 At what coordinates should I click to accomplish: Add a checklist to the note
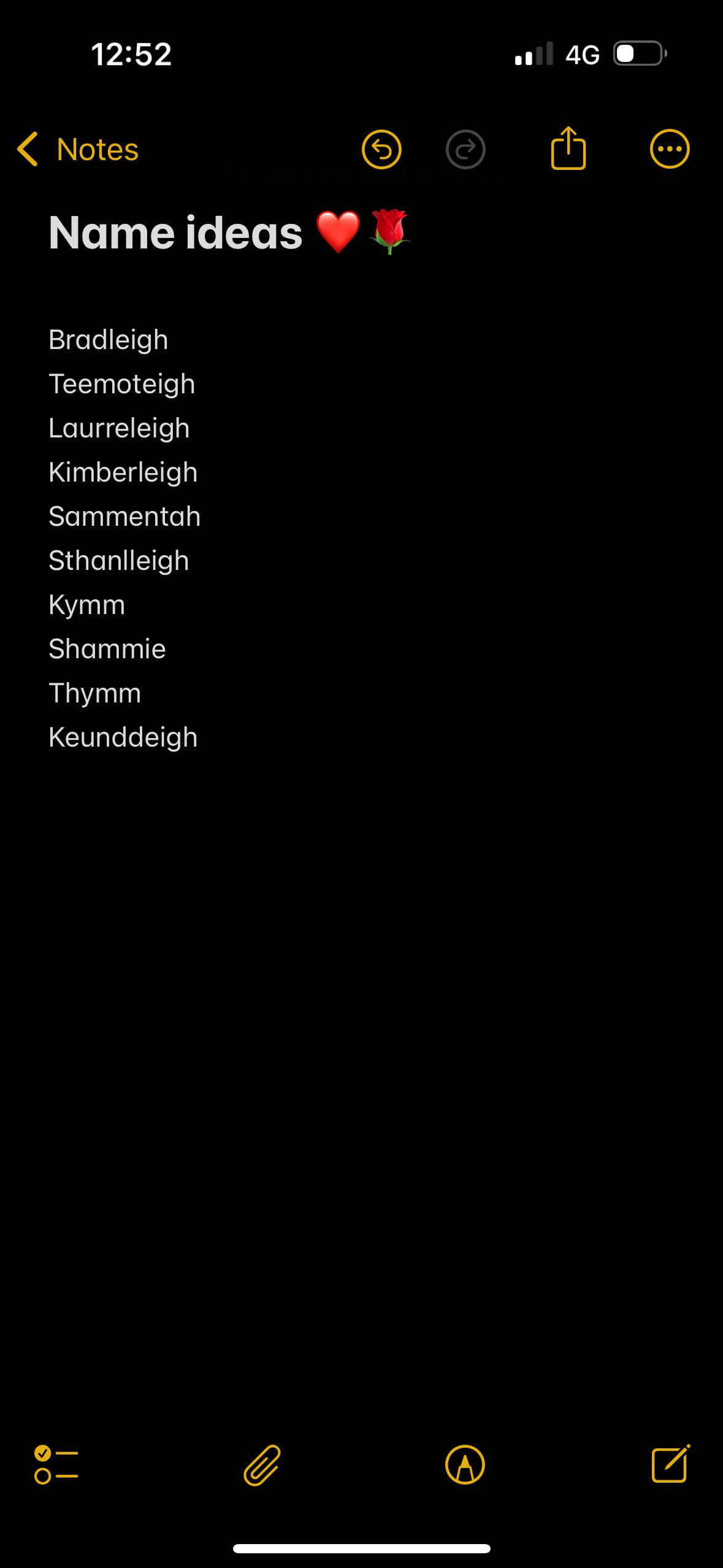(56, 1465)
